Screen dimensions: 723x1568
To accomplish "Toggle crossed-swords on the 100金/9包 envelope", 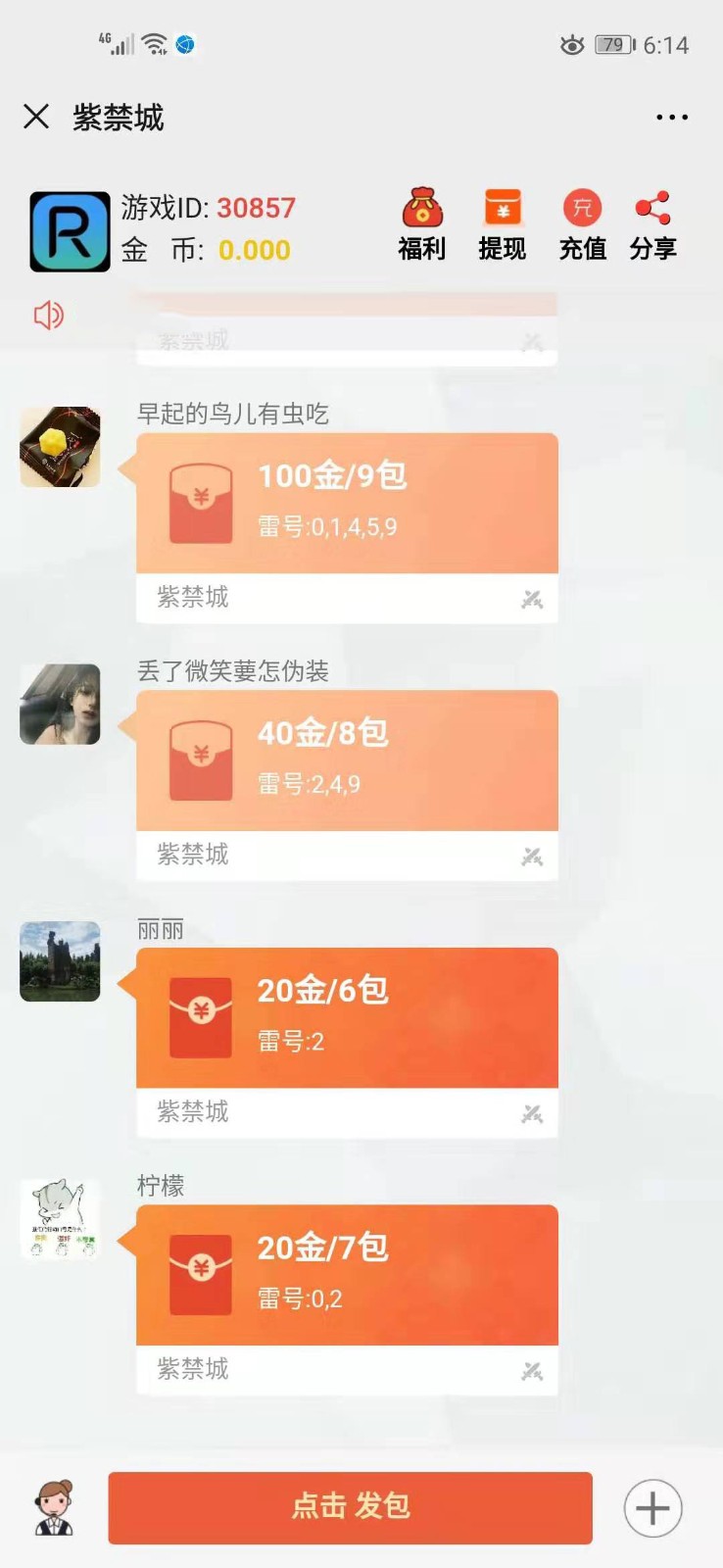I will click(530, 599).
